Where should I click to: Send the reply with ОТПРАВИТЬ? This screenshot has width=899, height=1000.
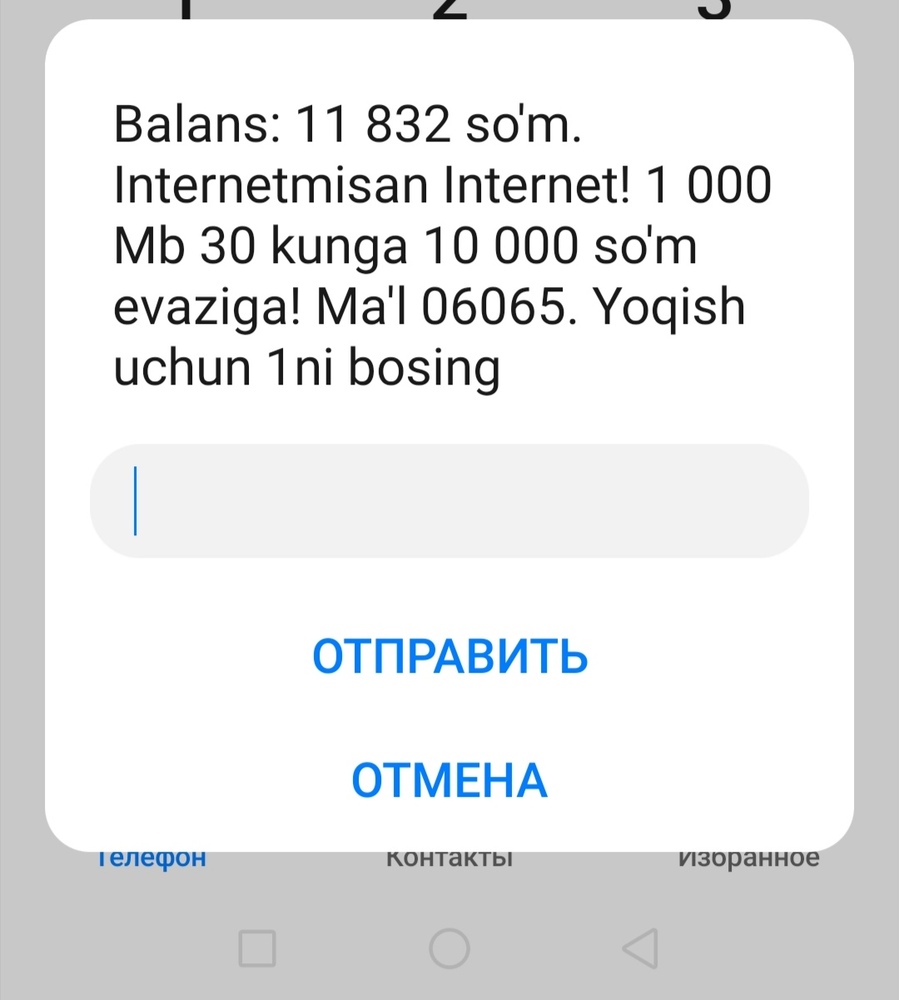[449, 655]
